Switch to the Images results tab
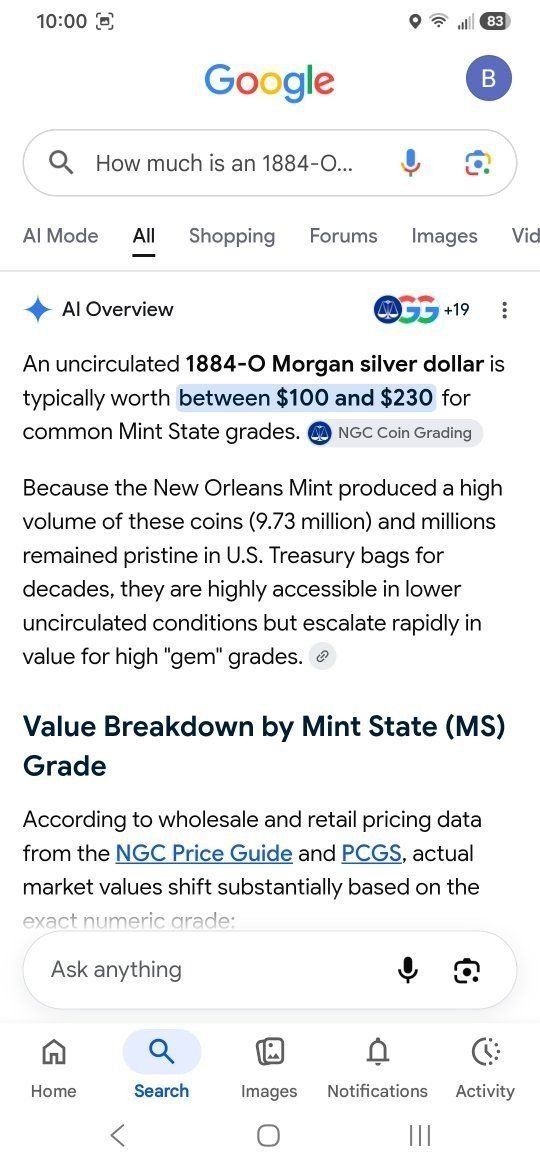This screenshot has width=540, height=1170. click(445, 236)
